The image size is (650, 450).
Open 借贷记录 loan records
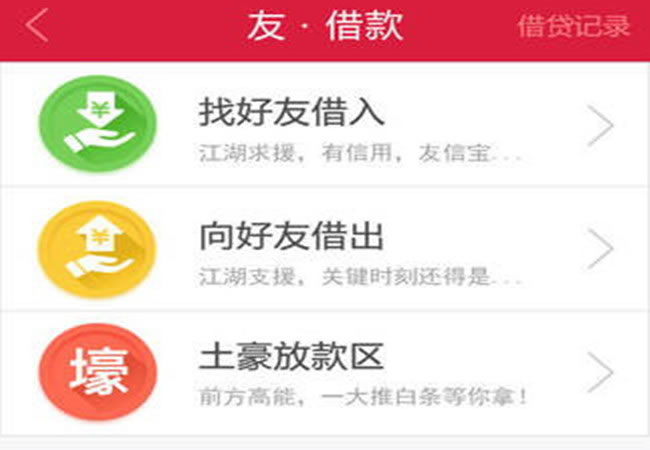pos(573,27)
